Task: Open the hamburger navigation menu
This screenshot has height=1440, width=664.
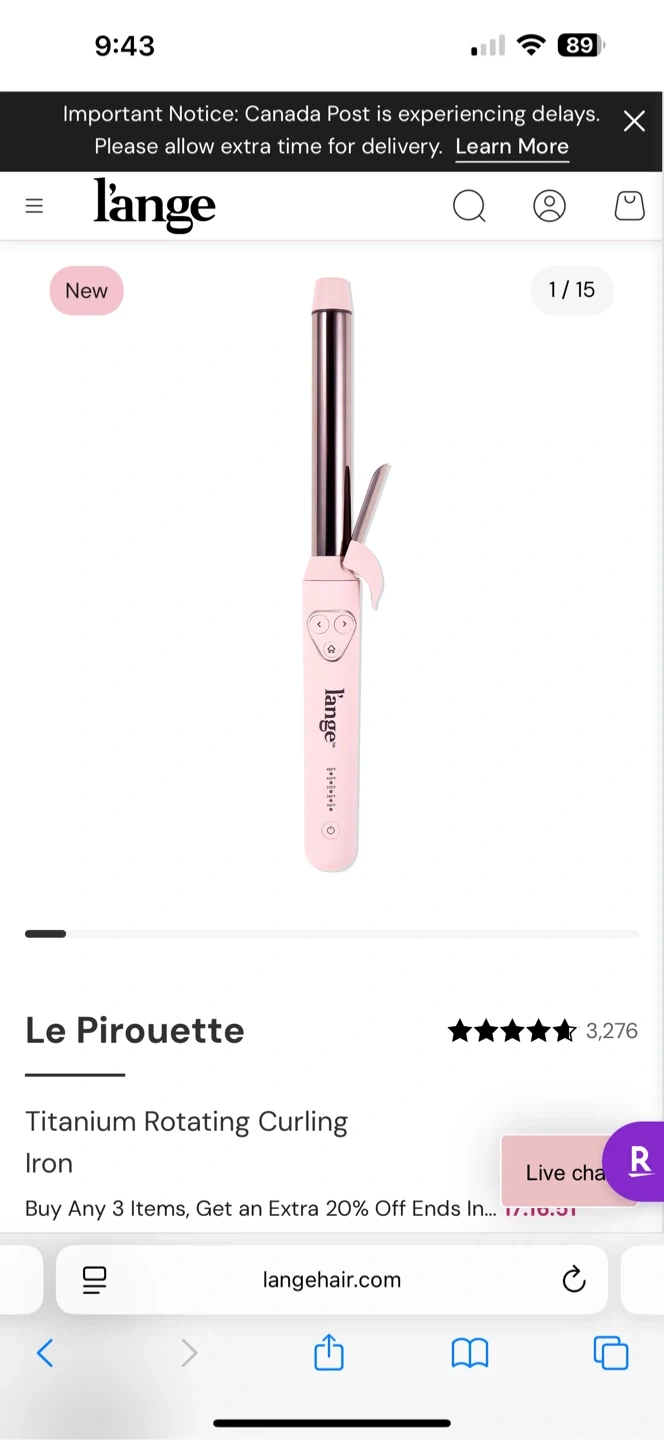Action: click(34, 206)
